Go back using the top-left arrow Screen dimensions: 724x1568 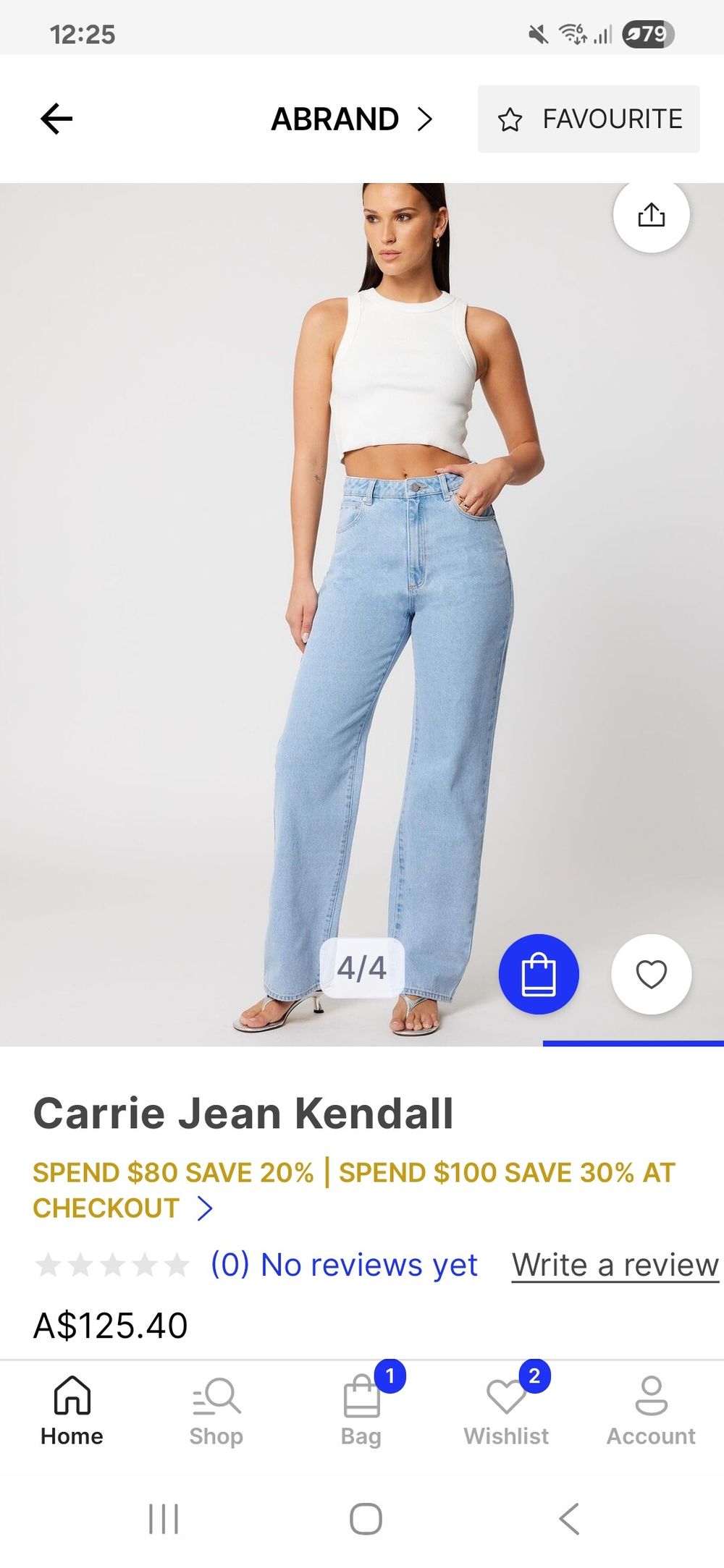pyautogui.click(x=57, y=118)
